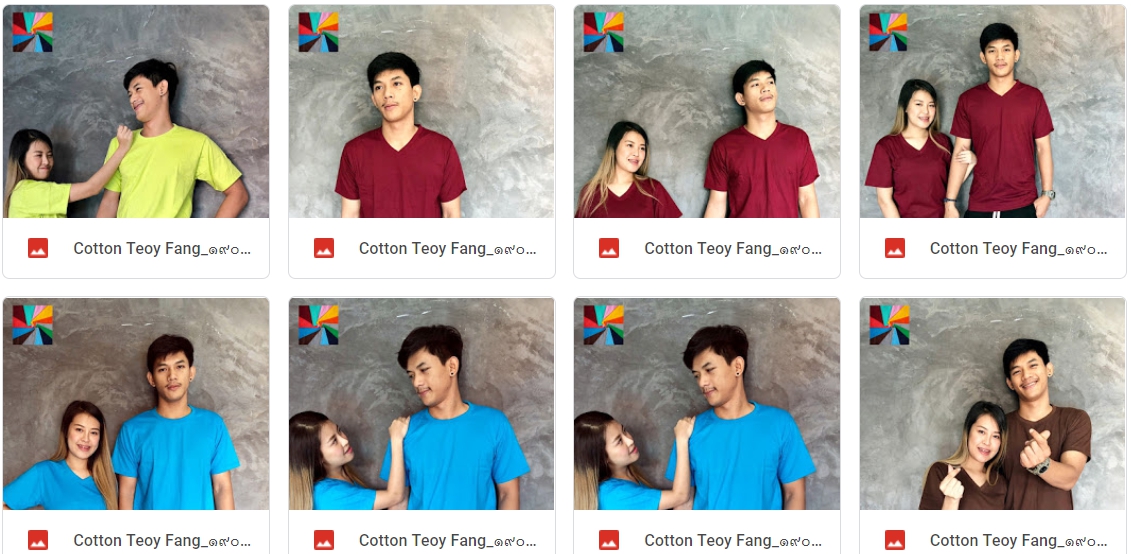Open the maroon photo with the woman leaning in

click(707, 112)
